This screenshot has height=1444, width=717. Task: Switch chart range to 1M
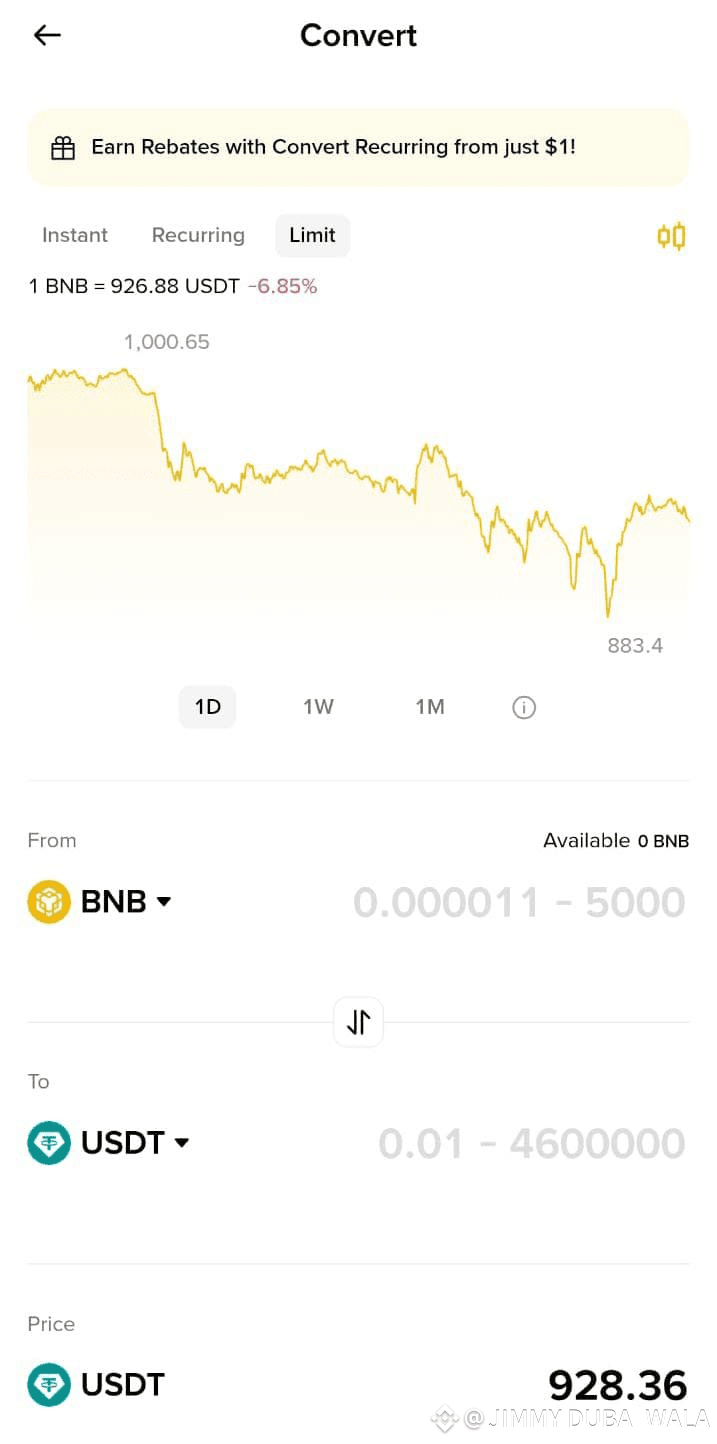[x=430, y=707]
